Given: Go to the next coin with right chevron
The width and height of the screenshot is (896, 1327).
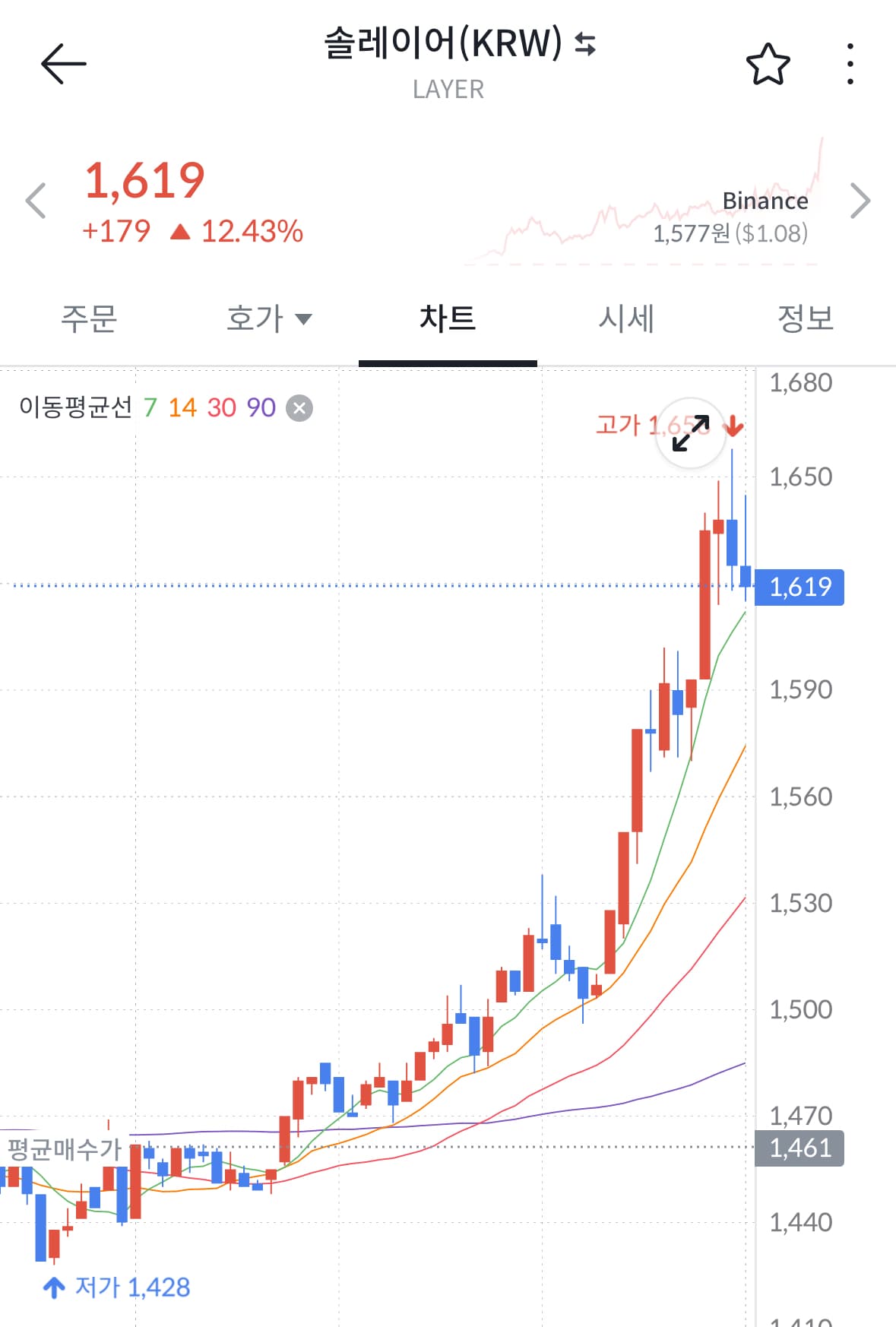Looking at the screenshot, I should click(860, 201).
